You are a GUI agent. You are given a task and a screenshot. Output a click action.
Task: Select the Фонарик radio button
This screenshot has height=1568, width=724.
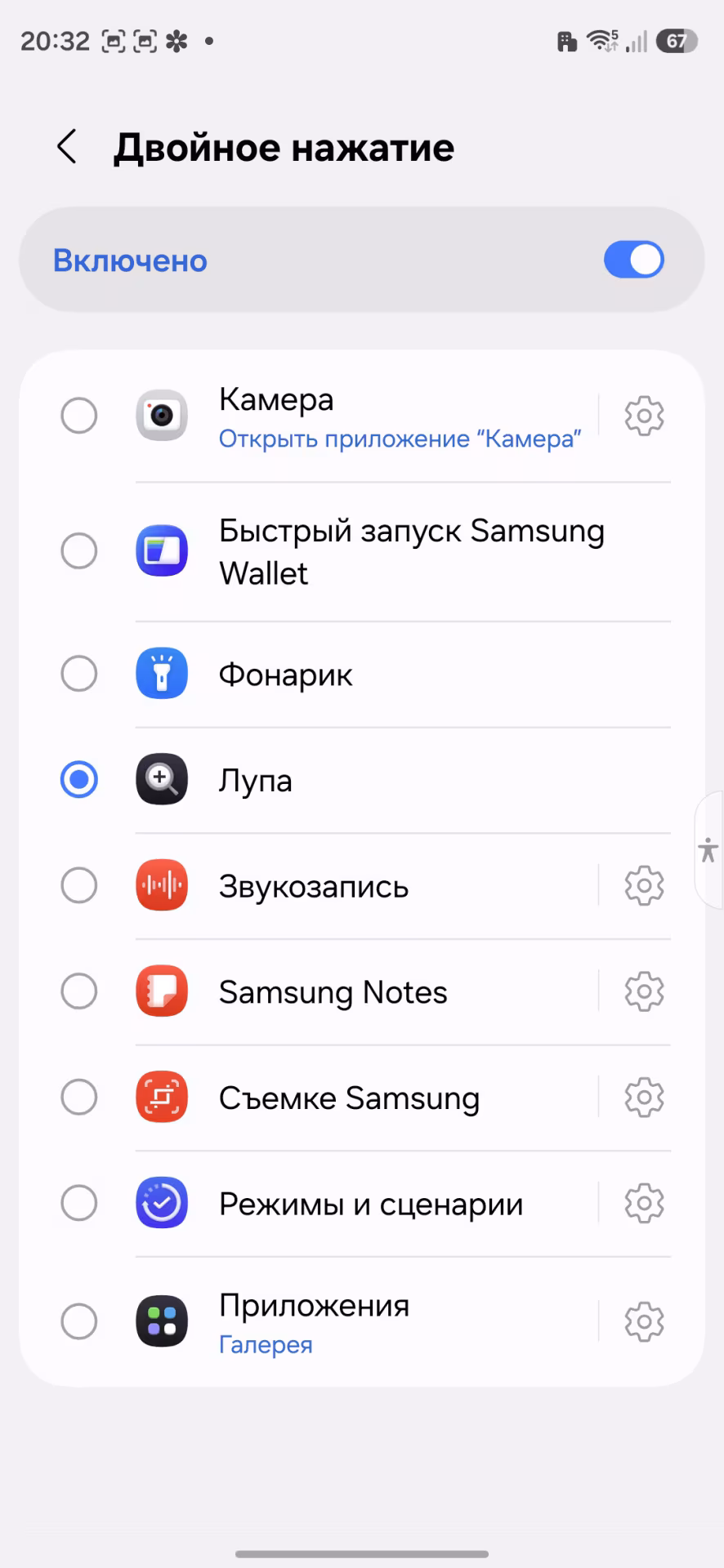[78, 673]
